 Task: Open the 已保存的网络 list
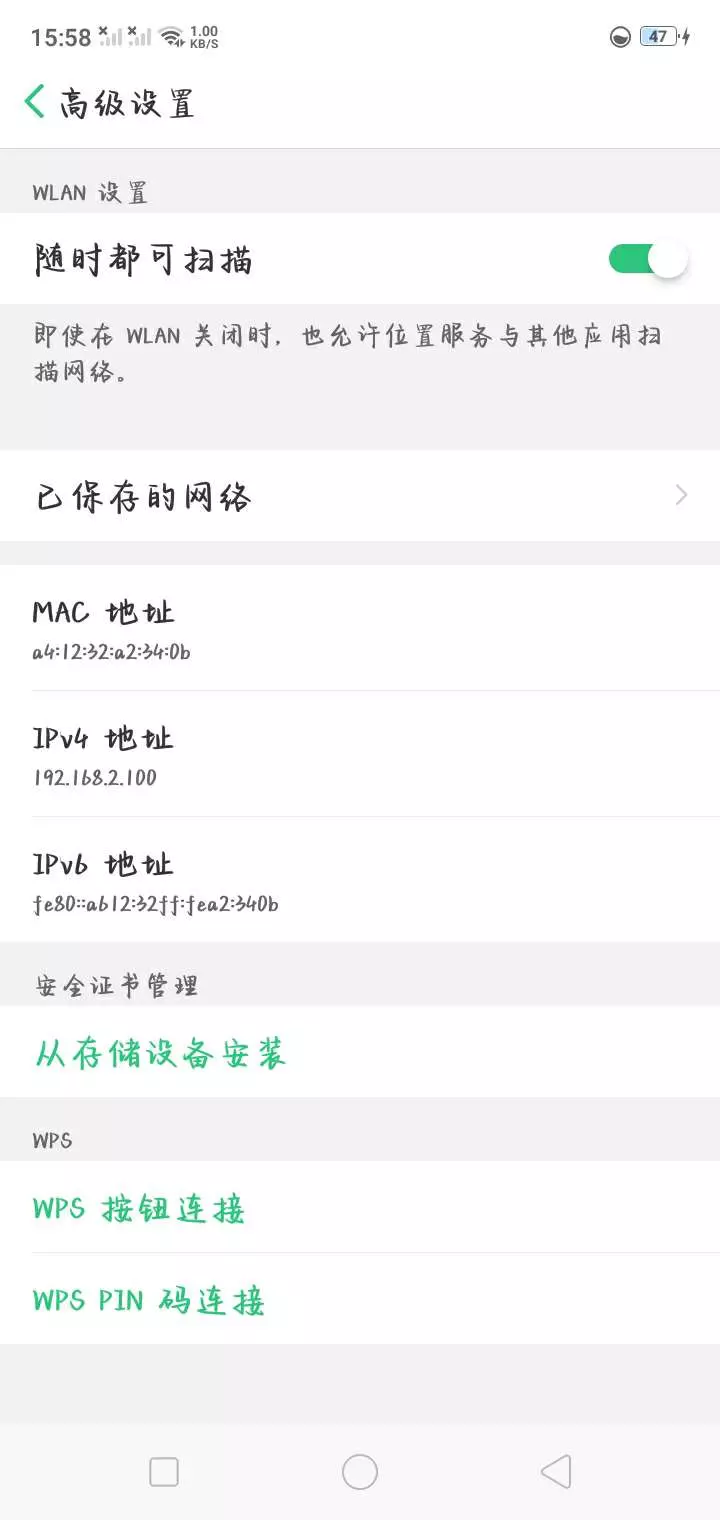[x=360, y=496]
